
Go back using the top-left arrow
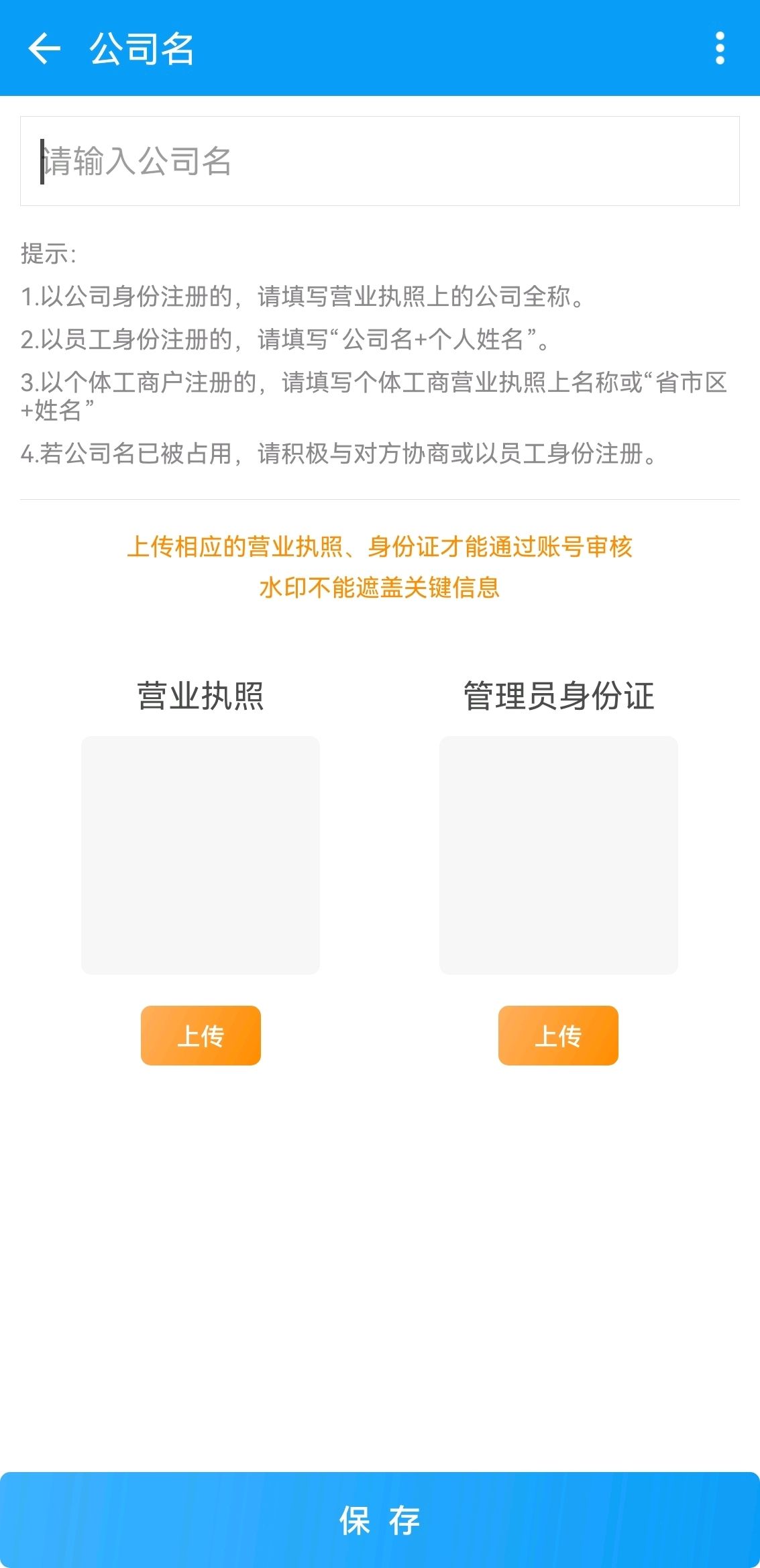click(x=44, y=48)
